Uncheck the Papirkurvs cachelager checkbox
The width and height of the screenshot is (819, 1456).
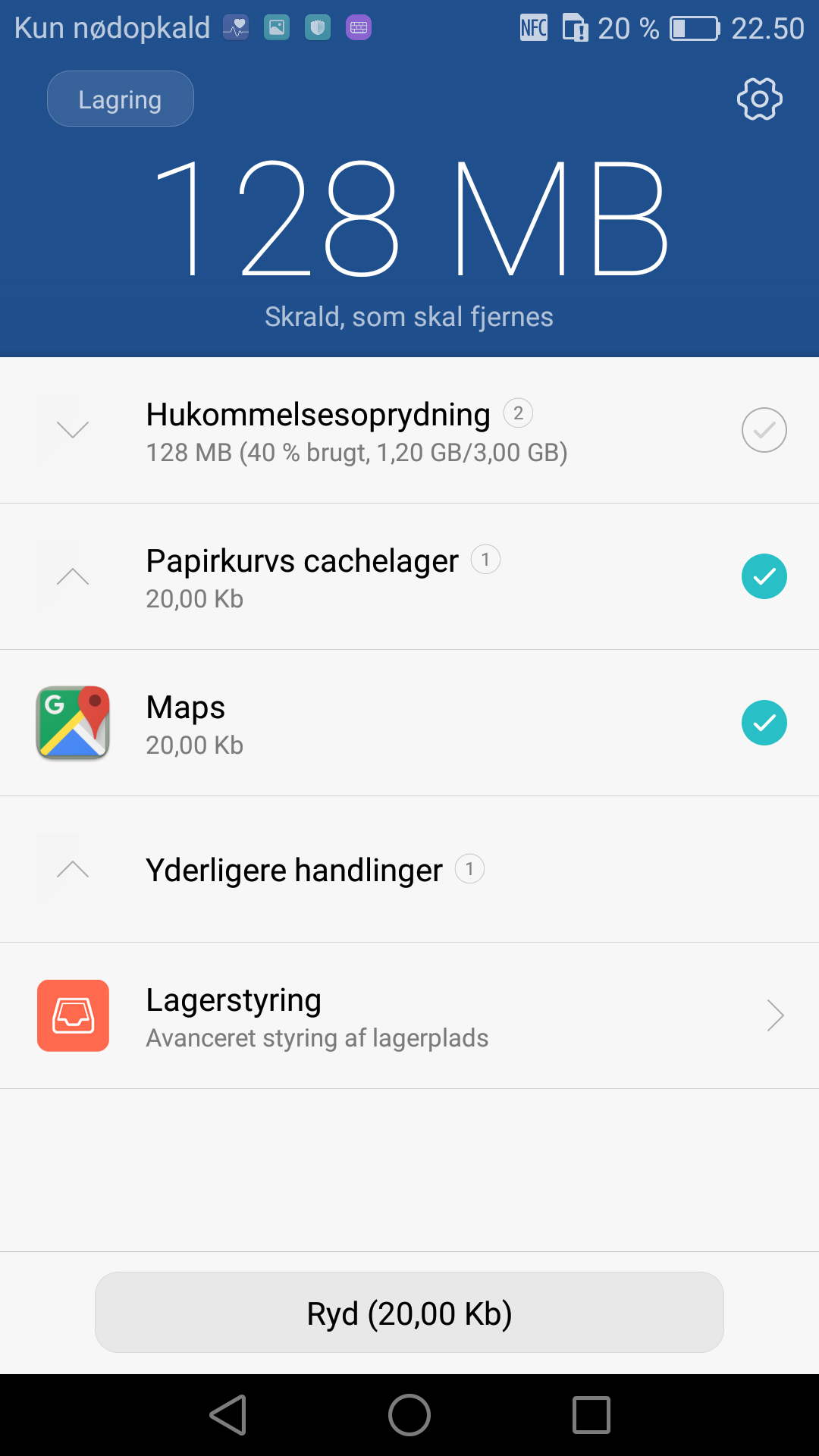click(764, 576)
